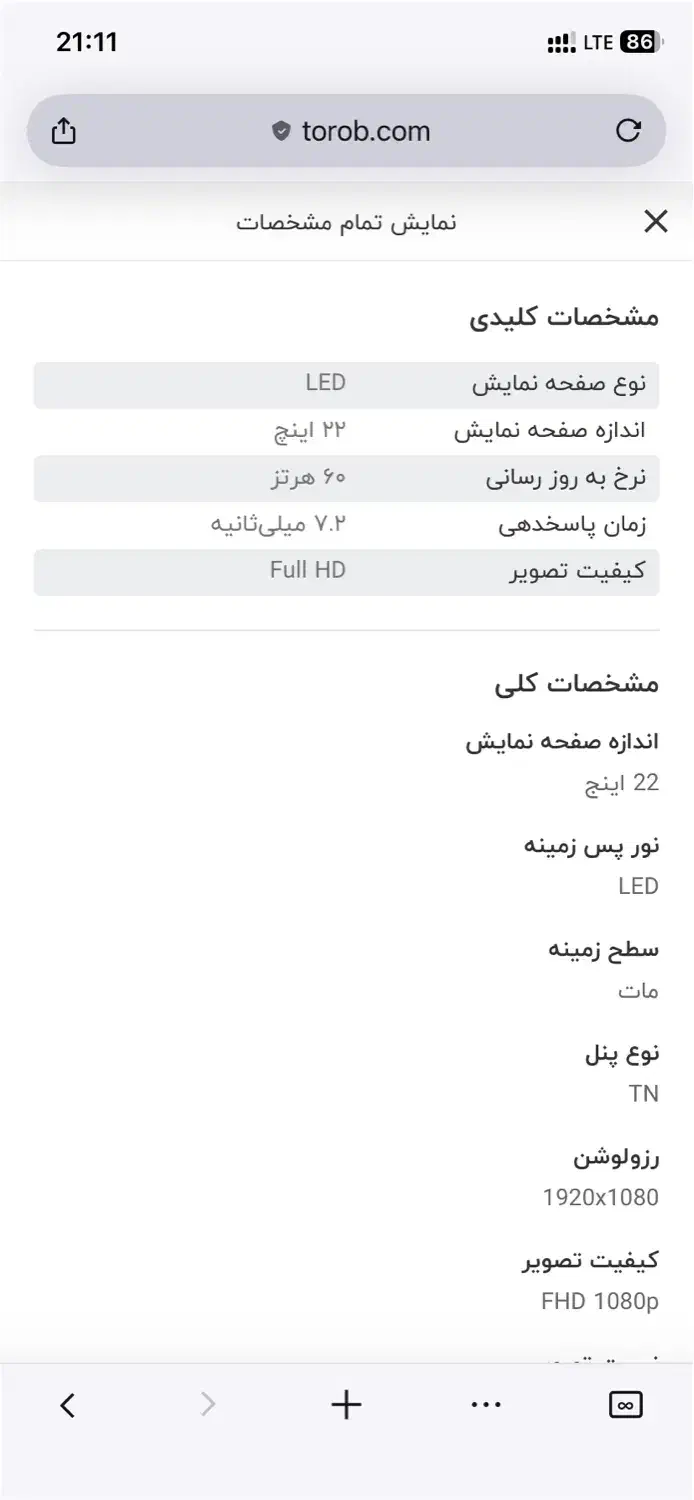Tap the torob.com address bar
The image size is (694, 1500).
350,131
